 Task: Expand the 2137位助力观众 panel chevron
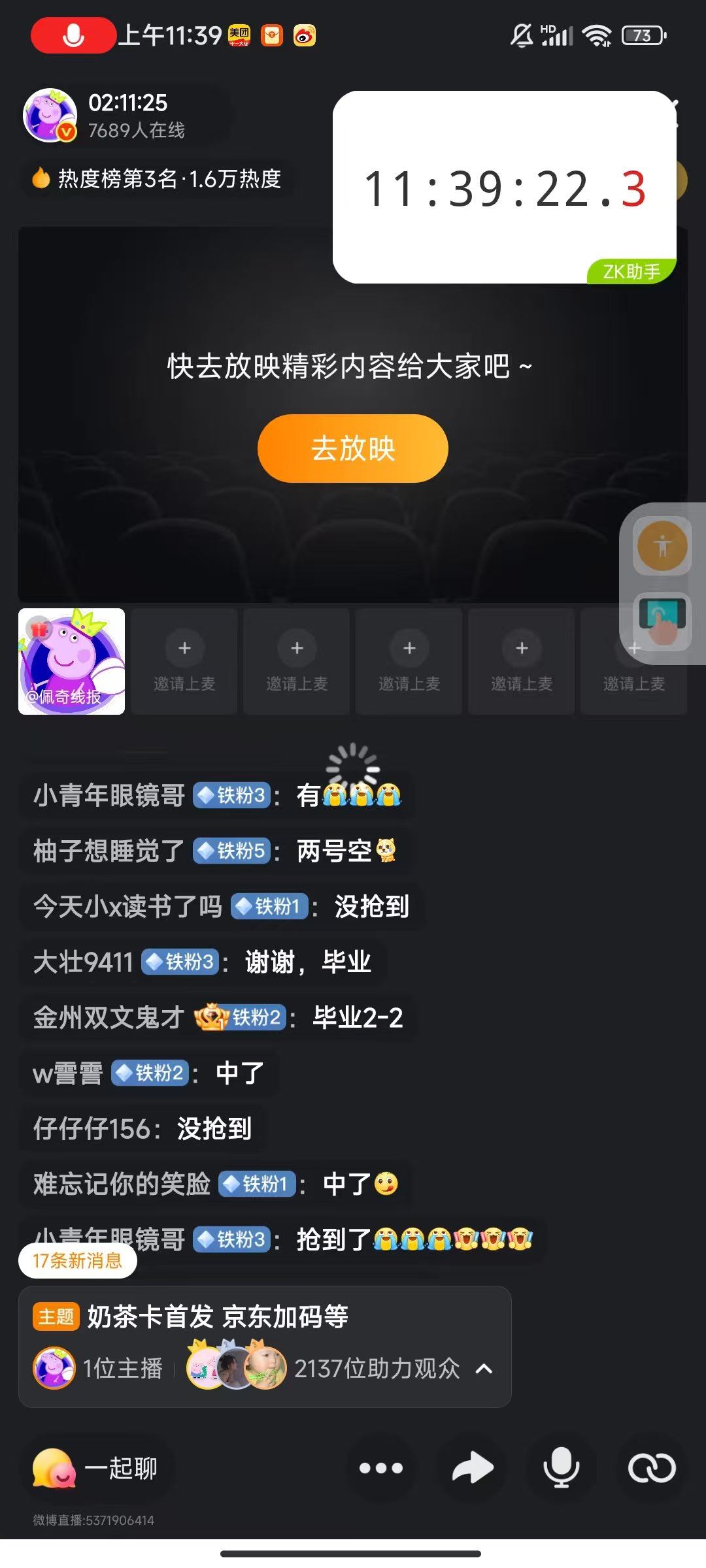(x=484, y=1369)
